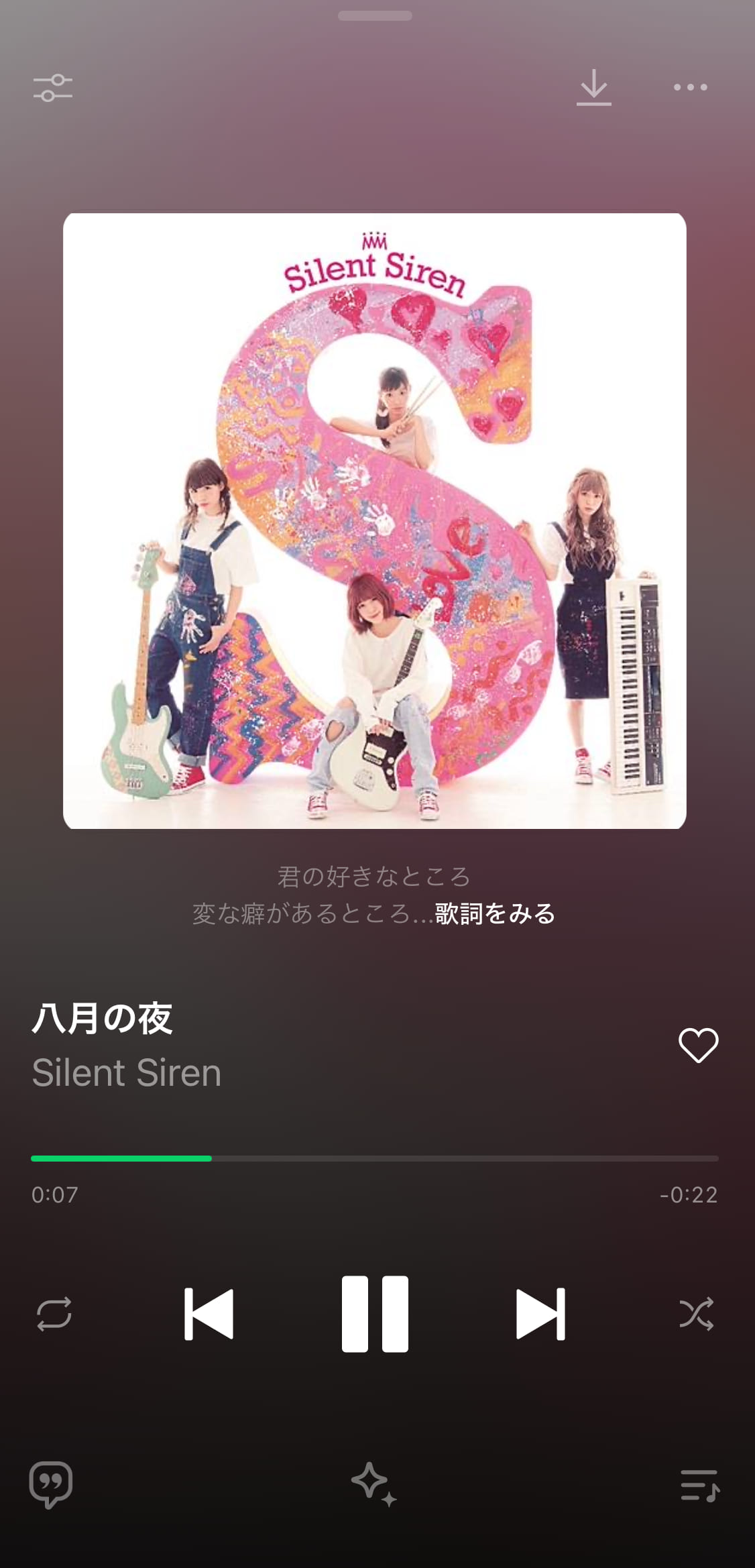755x1568 pixels.
Task: Open the three-dot overflow menu
Action: 691,88
